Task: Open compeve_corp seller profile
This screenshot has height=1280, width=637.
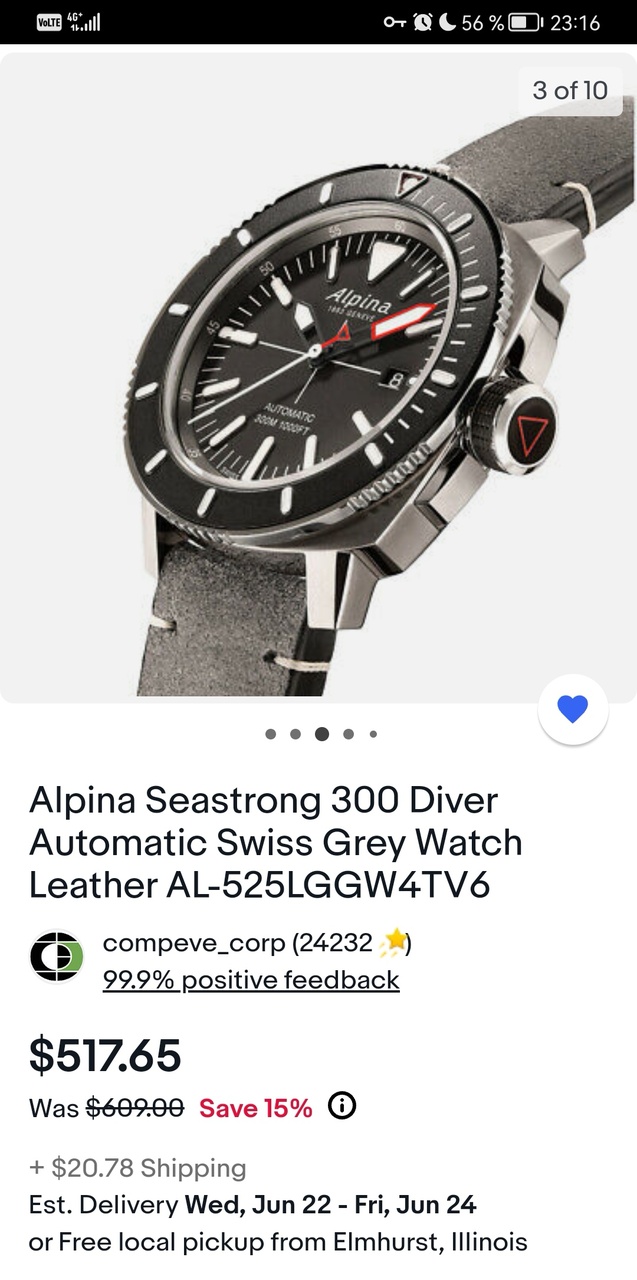Action: [194, 943]
